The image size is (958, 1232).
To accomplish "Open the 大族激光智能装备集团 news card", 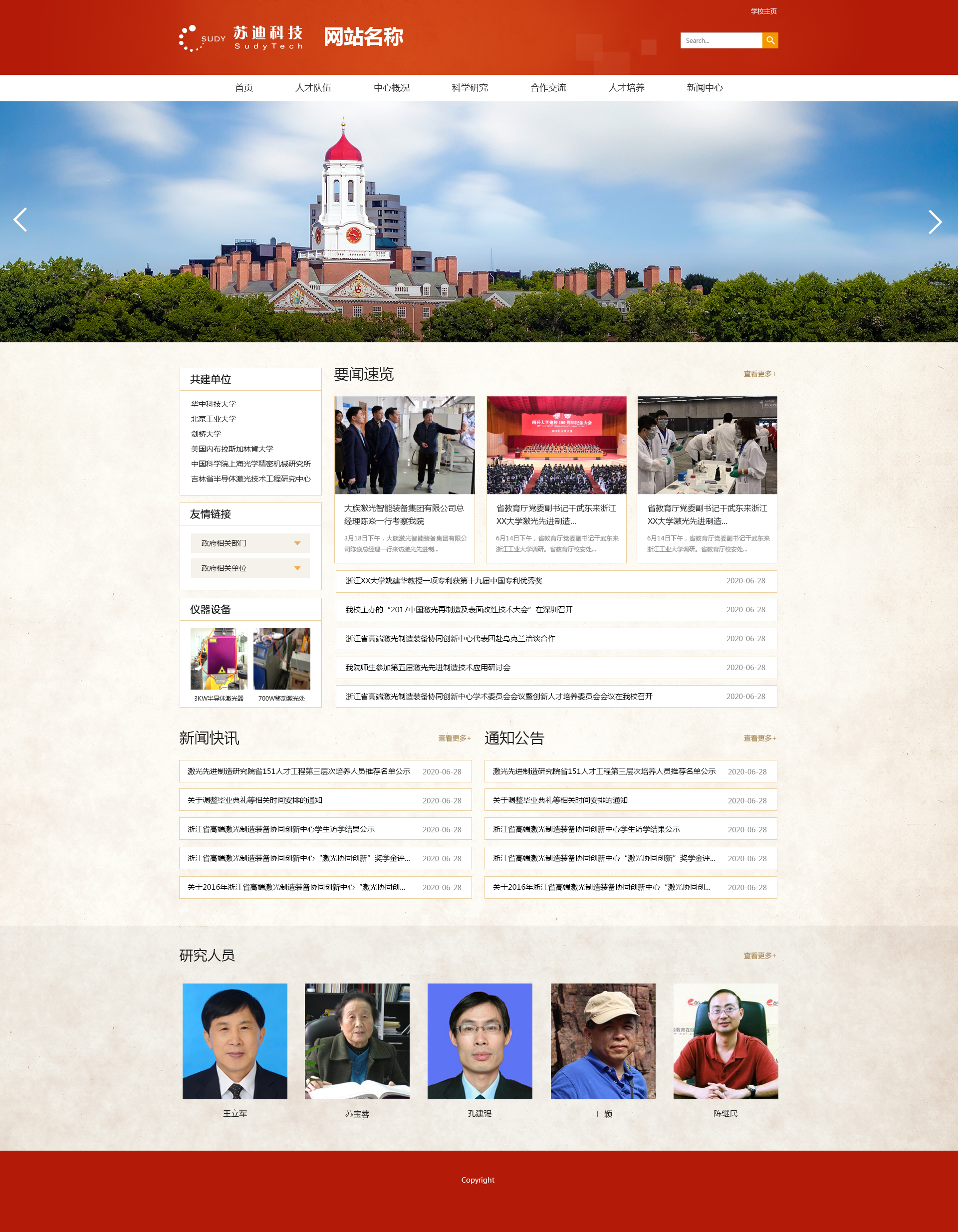I will (x=404, y=479).
